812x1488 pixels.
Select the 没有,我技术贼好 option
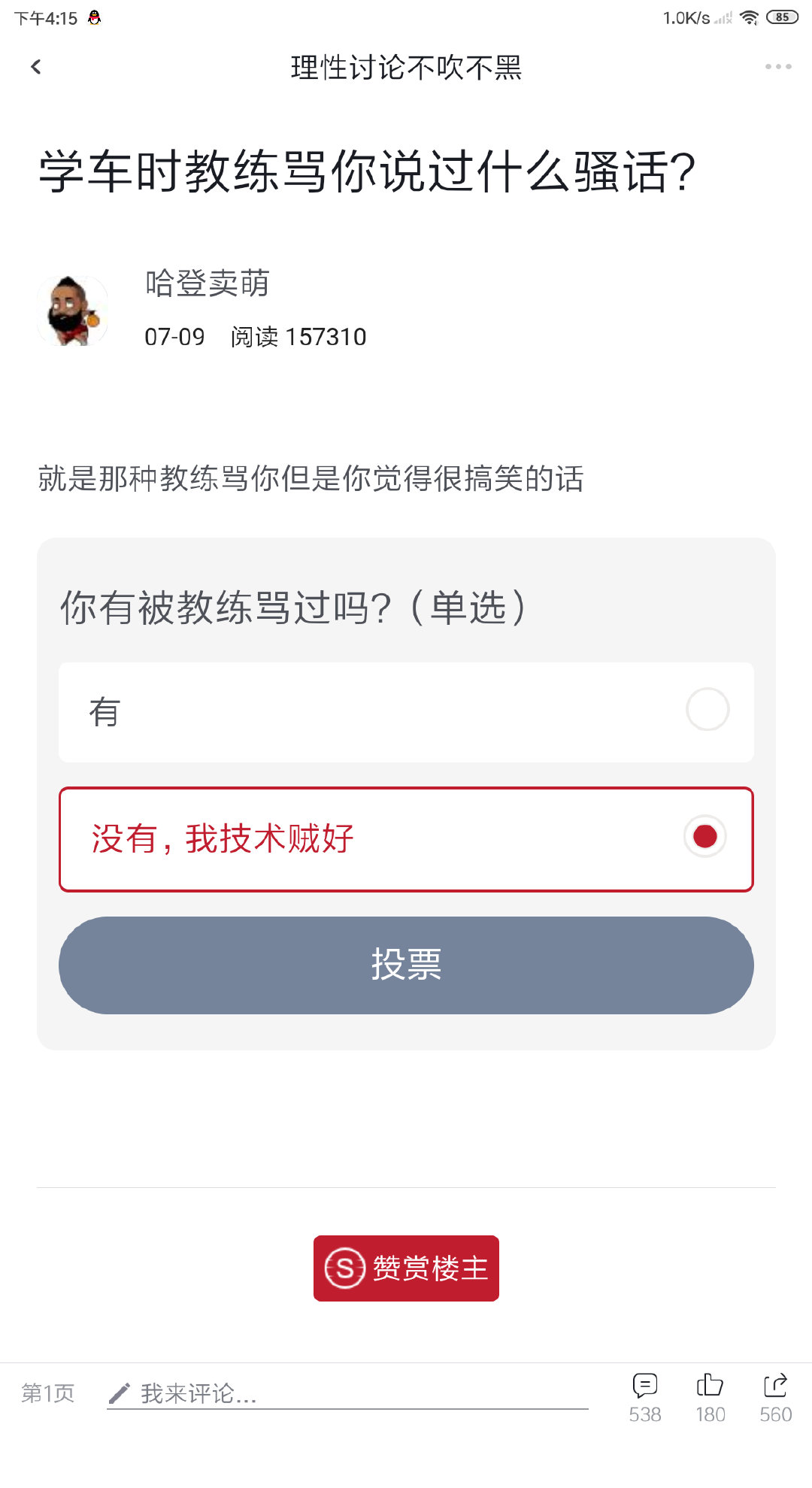coord(406,839)
